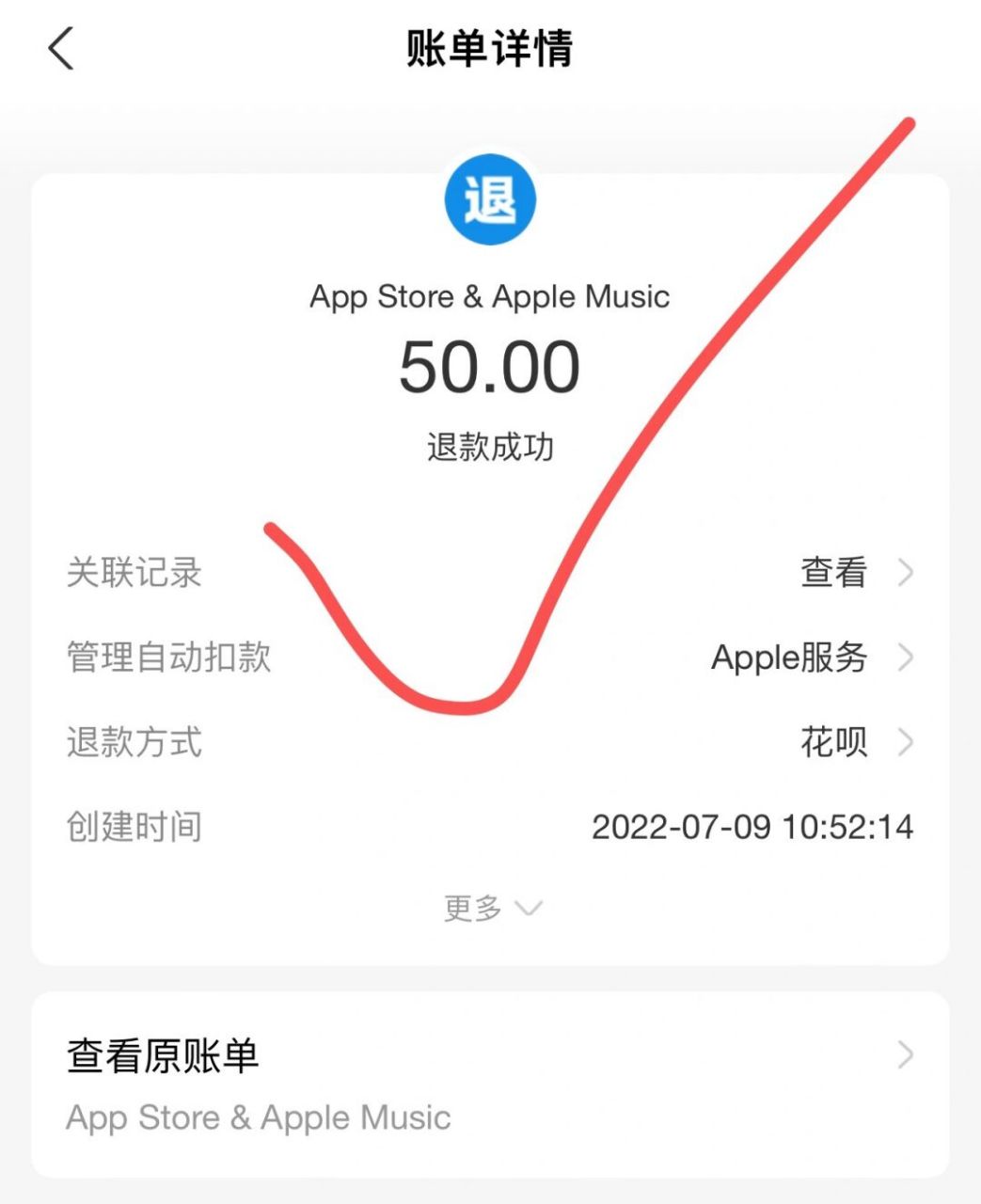Select the 管理自动扣款 row label
Screen dimensions: 981x1204
(168, 658)
